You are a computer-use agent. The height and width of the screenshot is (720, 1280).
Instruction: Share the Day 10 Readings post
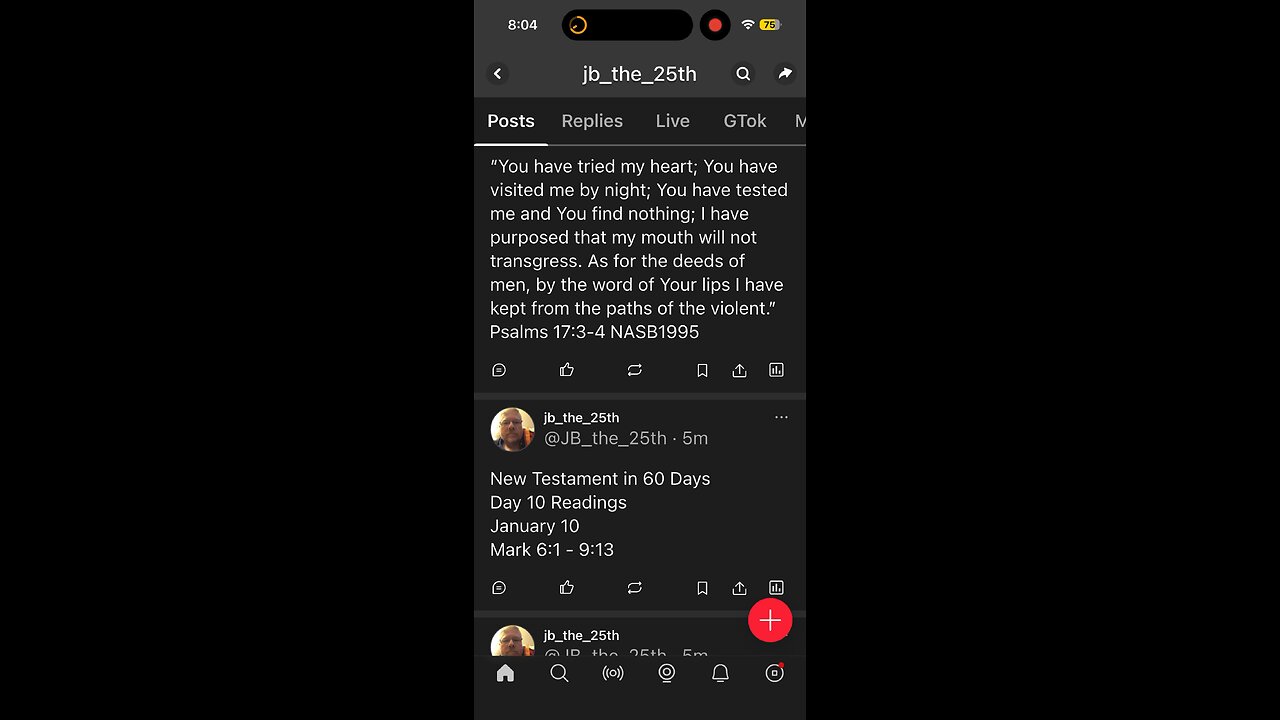[739, 588]
